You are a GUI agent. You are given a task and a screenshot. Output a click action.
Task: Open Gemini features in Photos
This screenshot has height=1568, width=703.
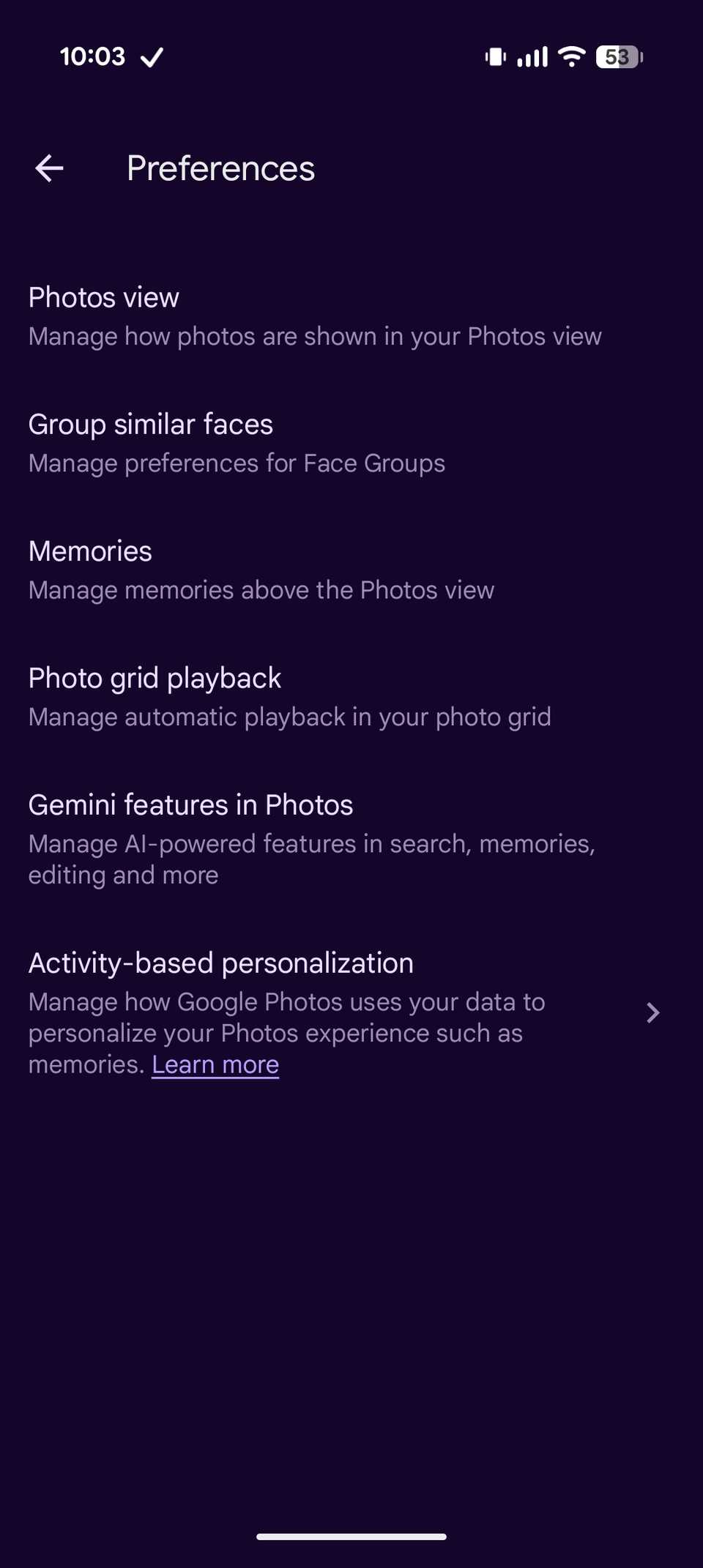pyautogui.click(x=190, y=804)
